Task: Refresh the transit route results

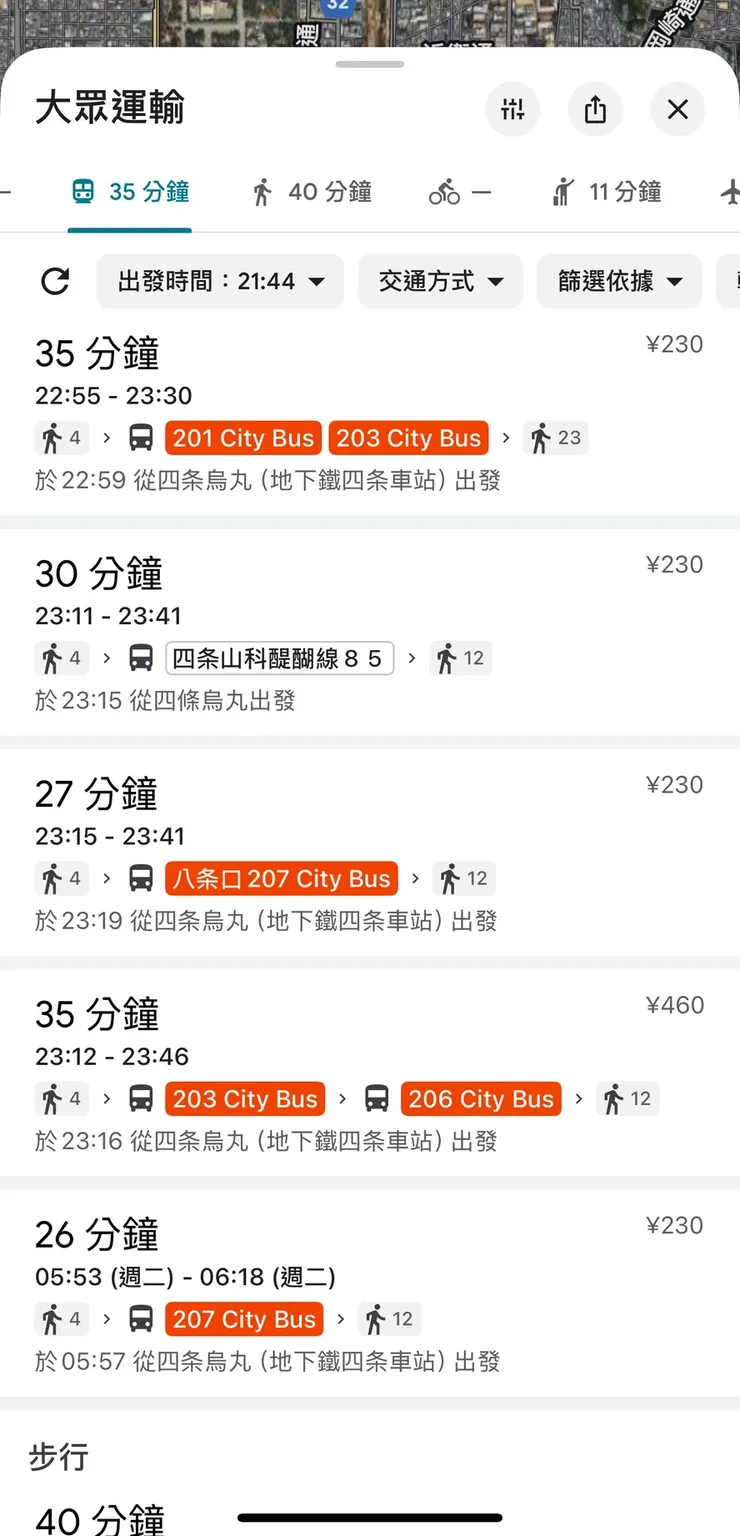Action: pyautogui.click(x=56, y=282)
